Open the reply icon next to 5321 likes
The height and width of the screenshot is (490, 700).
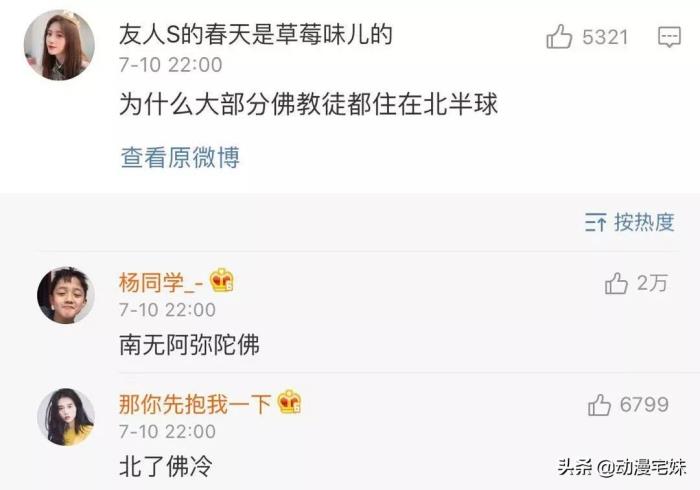click(x=669, y=38)
